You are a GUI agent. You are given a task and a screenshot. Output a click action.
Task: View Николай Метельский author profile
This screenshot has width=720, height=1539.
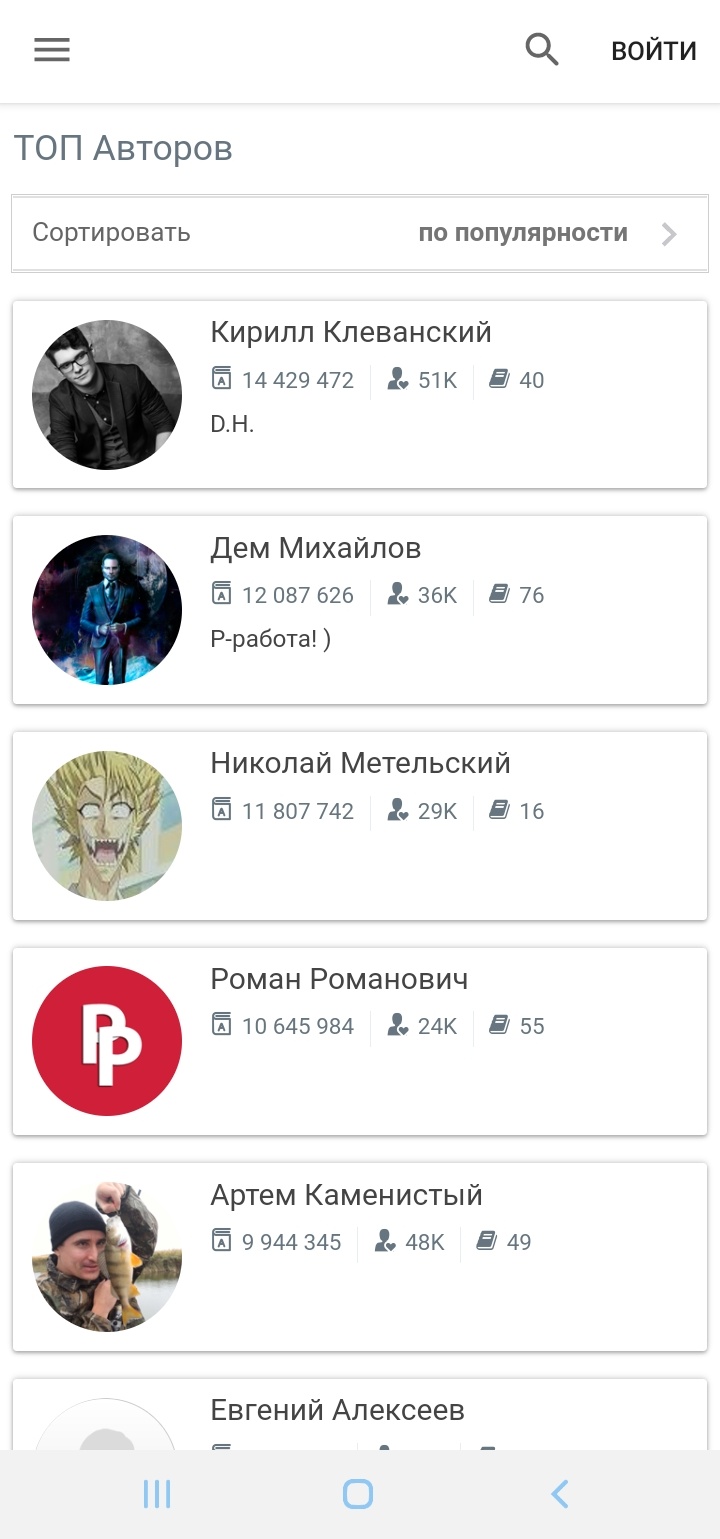pos(360,826)
